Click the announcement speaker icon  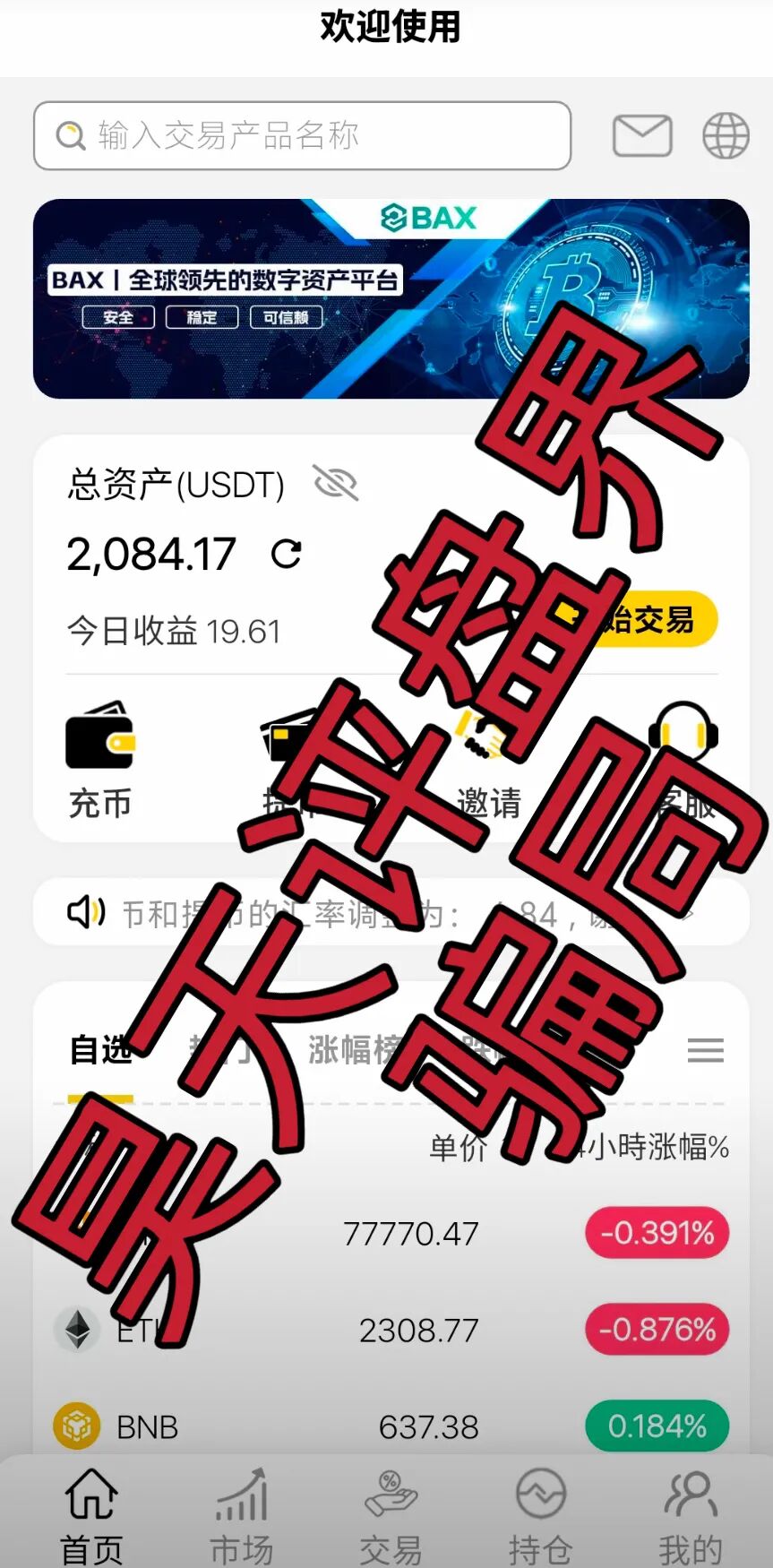coord(82,910)
